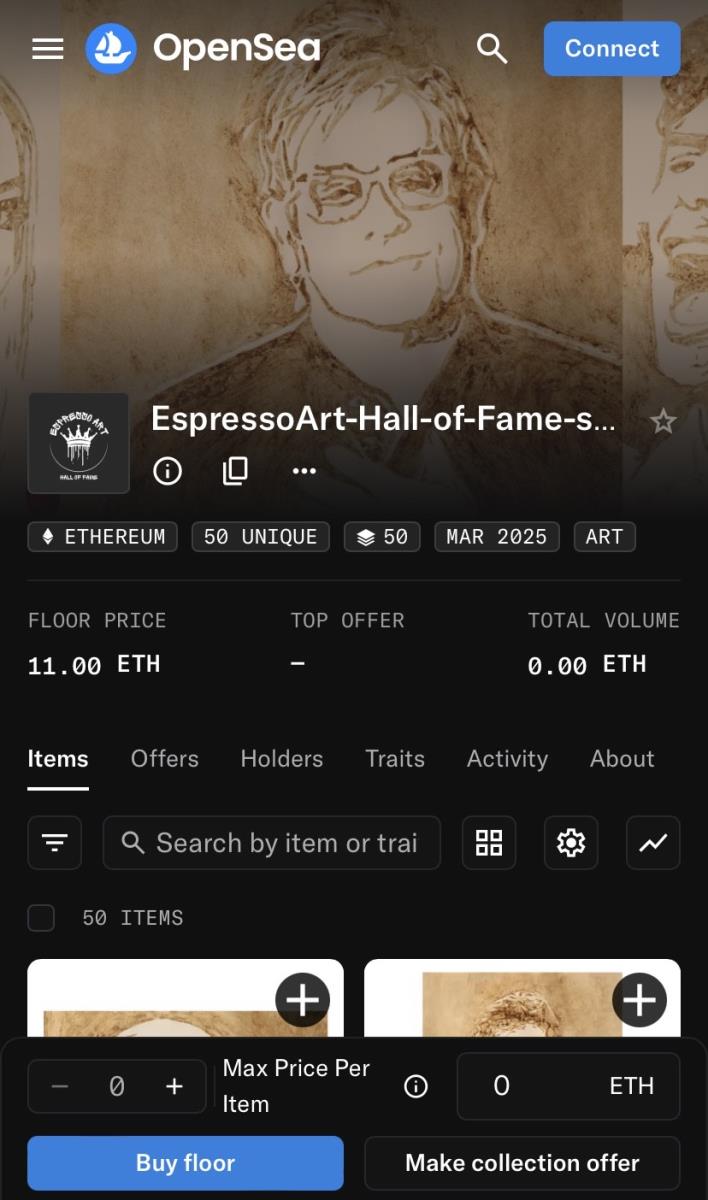Switch to the About tab
This screenshot has height=1200, width=708.
[x=622, y=759]
